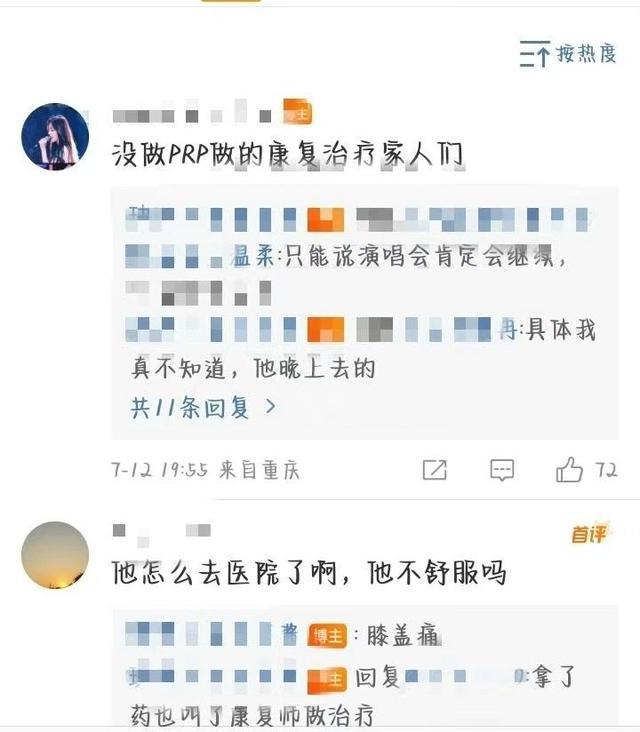
Task: Open the avatar of the PRP commenter
Action: click(55, 136)
